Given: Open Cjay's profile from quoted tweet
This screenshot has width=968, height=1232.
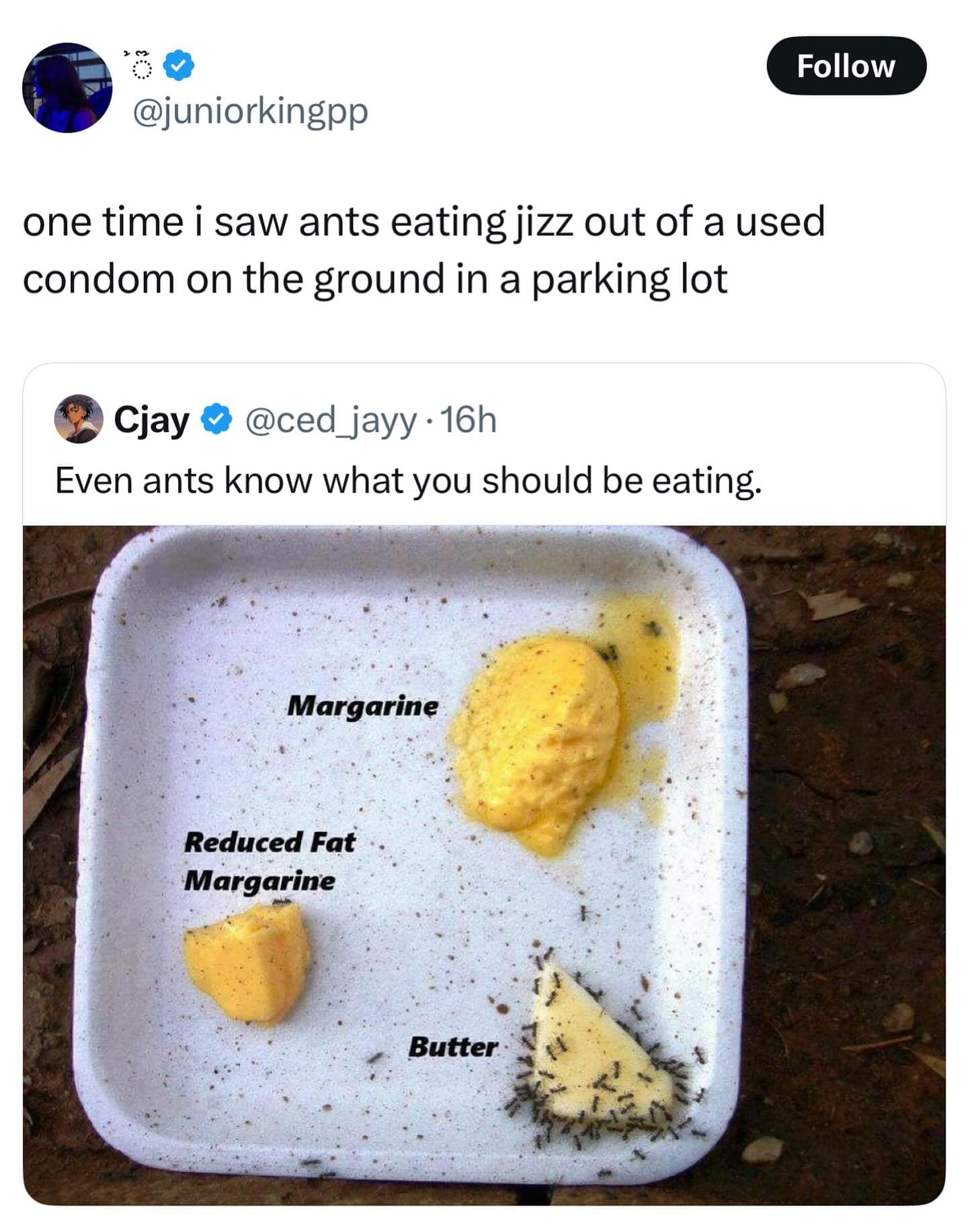Looking at the screenshot, I should pyautogui.click(x=151, y=420).
